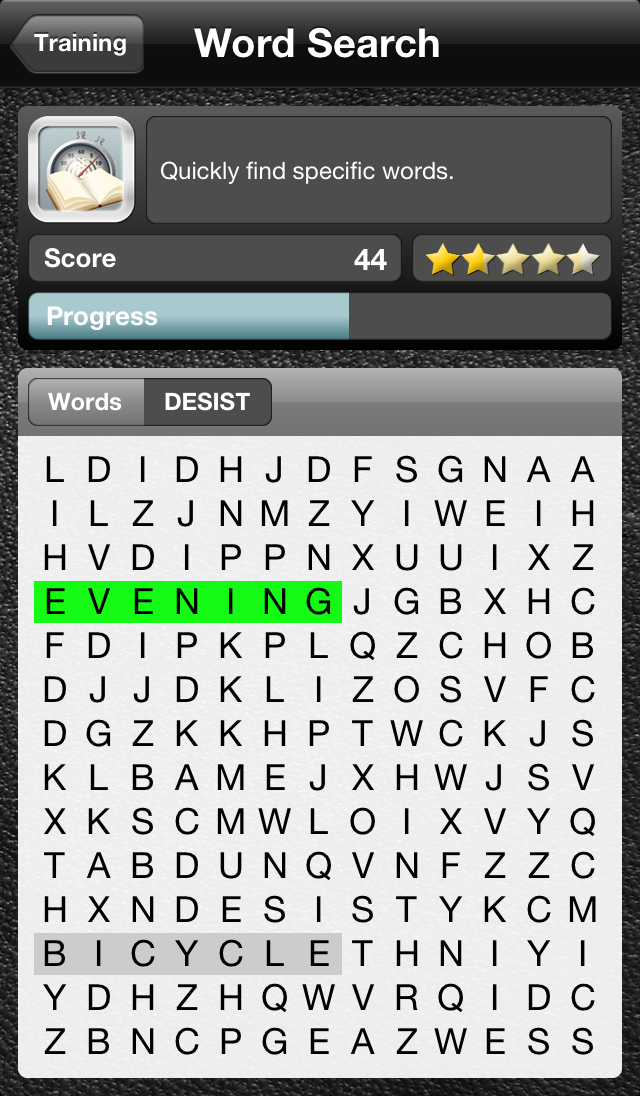Tap the DESIST target word
Image resolution: width=640 pixels, height=1096 pixels.
pyautogui.click(x=208, y=402)
